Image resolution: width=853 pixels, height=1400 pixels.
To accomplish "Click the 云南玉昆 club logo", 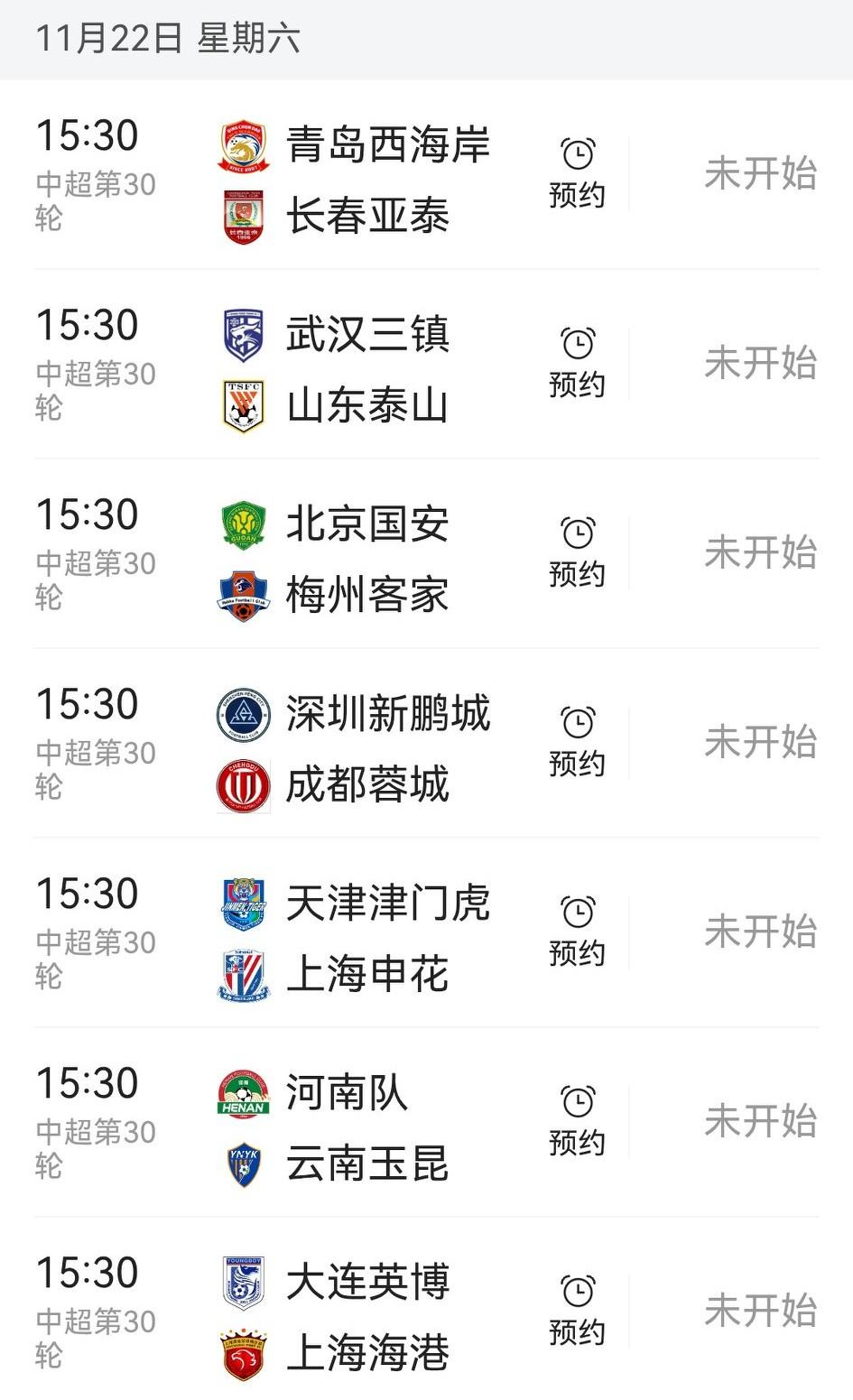I will click(242, 1164).
